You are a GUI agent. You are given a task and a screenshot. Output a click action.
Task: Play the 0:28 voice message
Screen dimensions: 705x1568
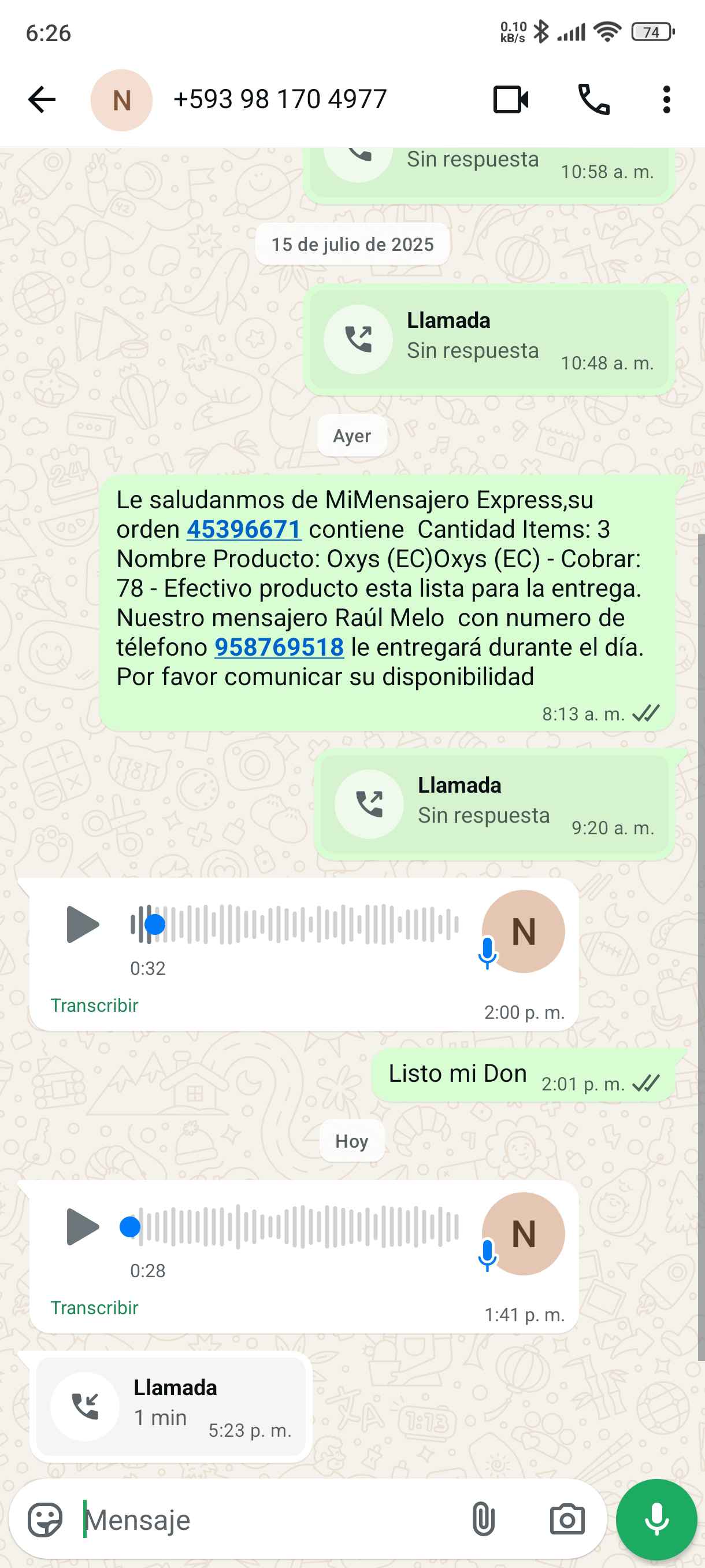pos(83,1226)
